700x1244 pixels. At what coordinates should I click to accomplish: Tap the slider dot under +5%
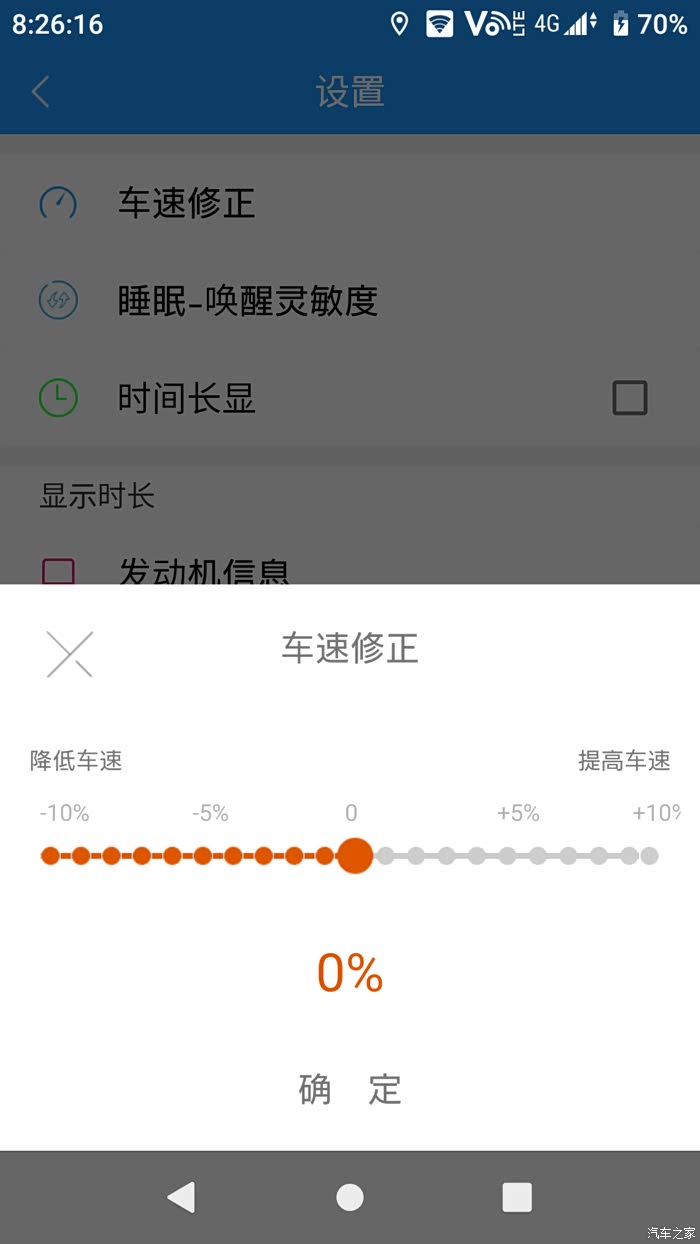pyautogui.click(x=507, y=856)
